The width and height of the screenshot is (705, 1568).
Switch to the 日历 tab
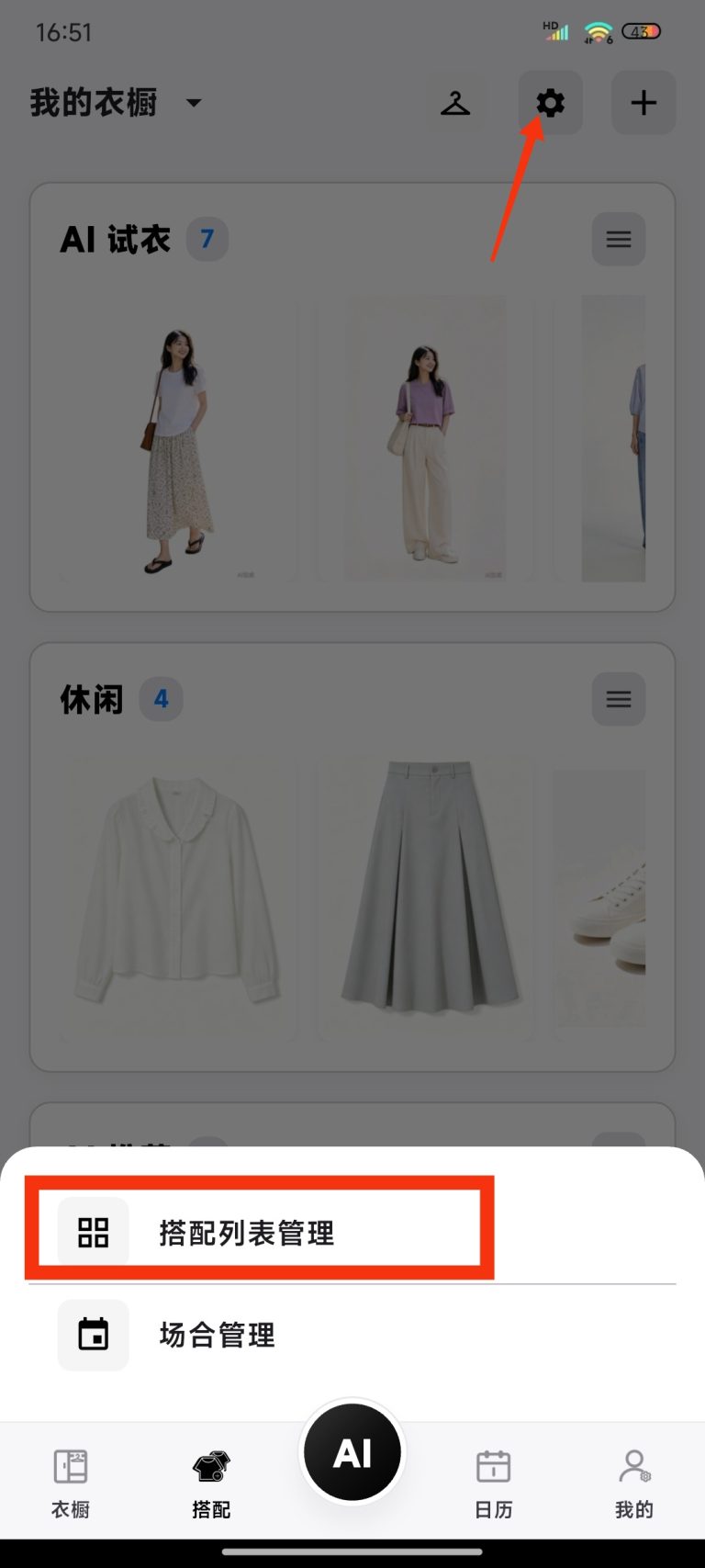(494, 1482)
